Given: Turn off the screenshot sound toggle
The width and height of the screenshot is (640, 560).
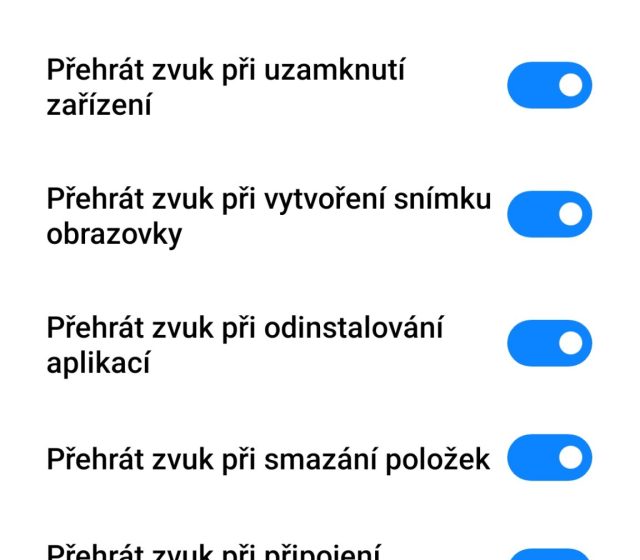Looking at the screenshot, I should point(549,214).
